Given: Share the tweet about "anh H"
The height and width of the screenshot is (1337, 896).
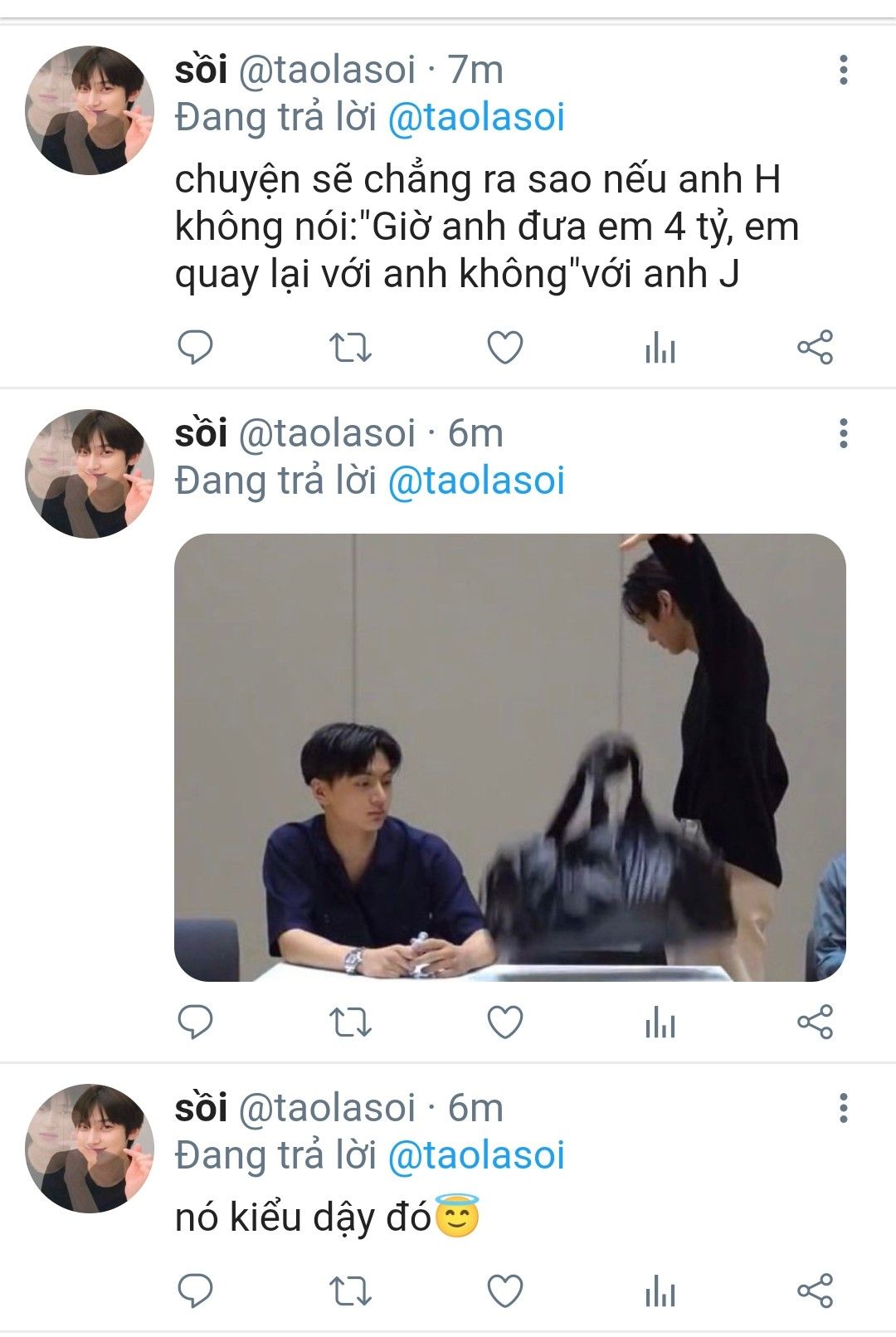Looking at the screenshot, I should [815, 347].
